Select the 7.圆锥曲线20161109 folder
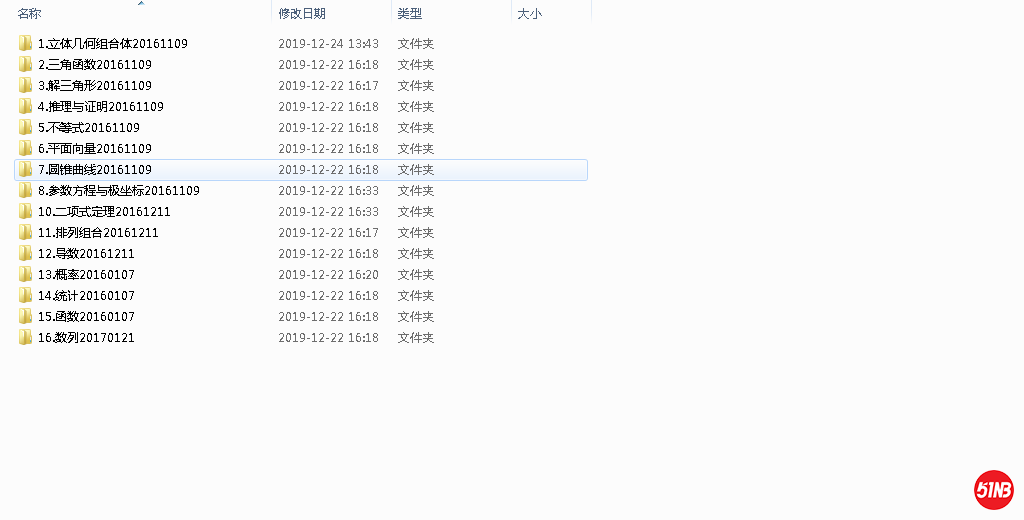 point(94,170)
